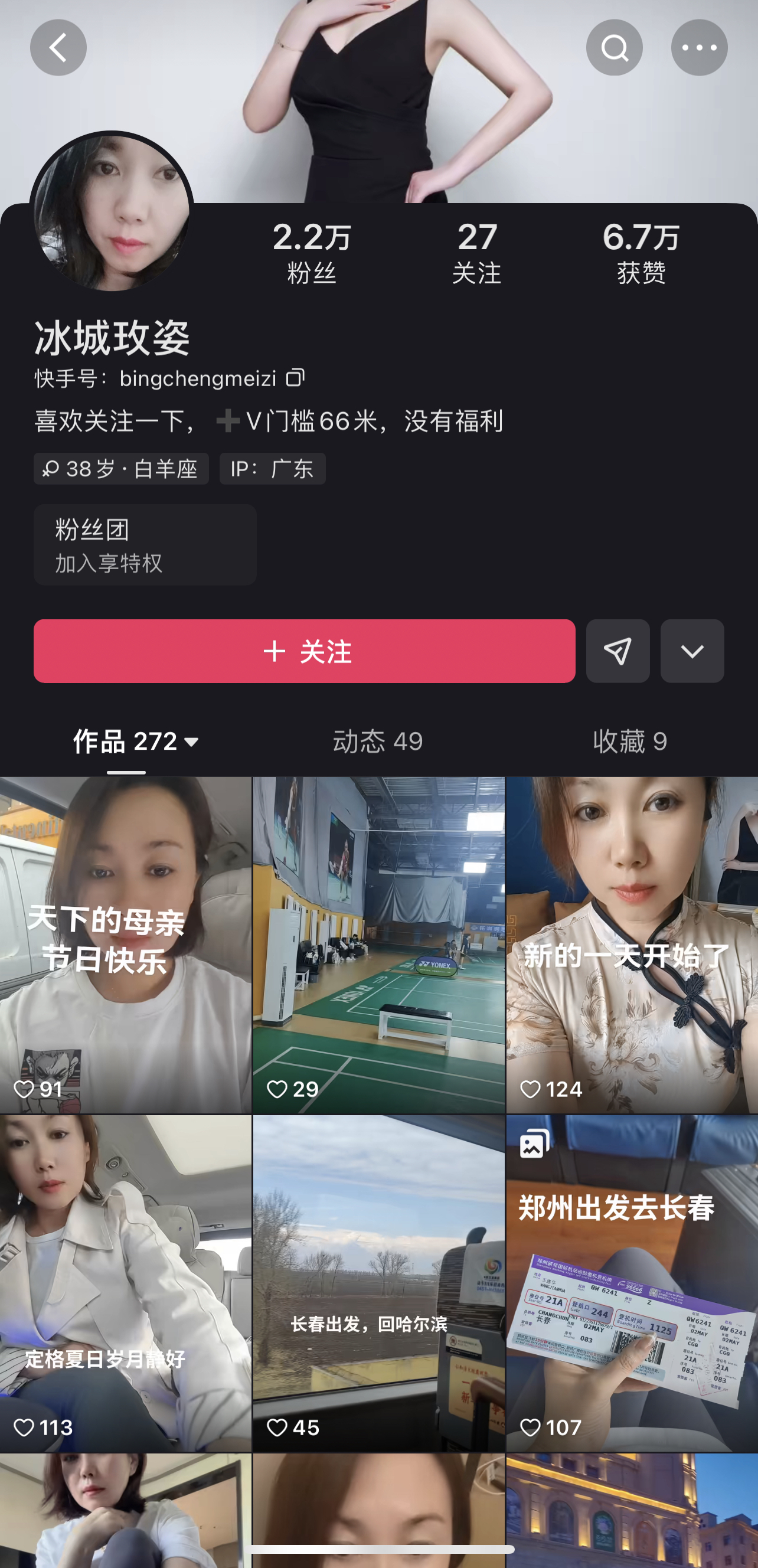This screenshot has height=1568, width=758.
Task: Copy the 快手号 bingchengmeizi
Action: click(x=295, y=377)
